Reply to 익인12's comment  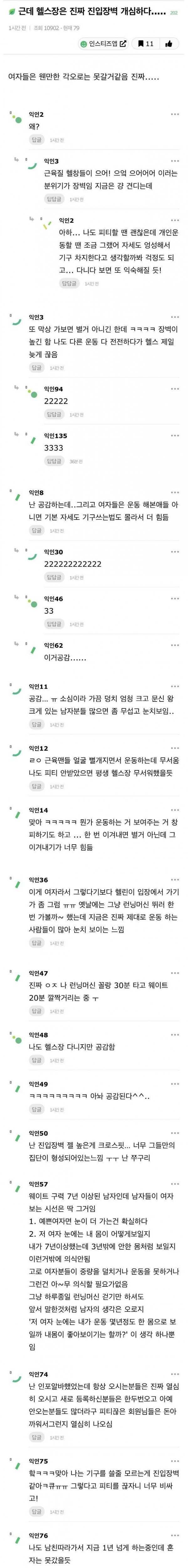coord(37,786)
